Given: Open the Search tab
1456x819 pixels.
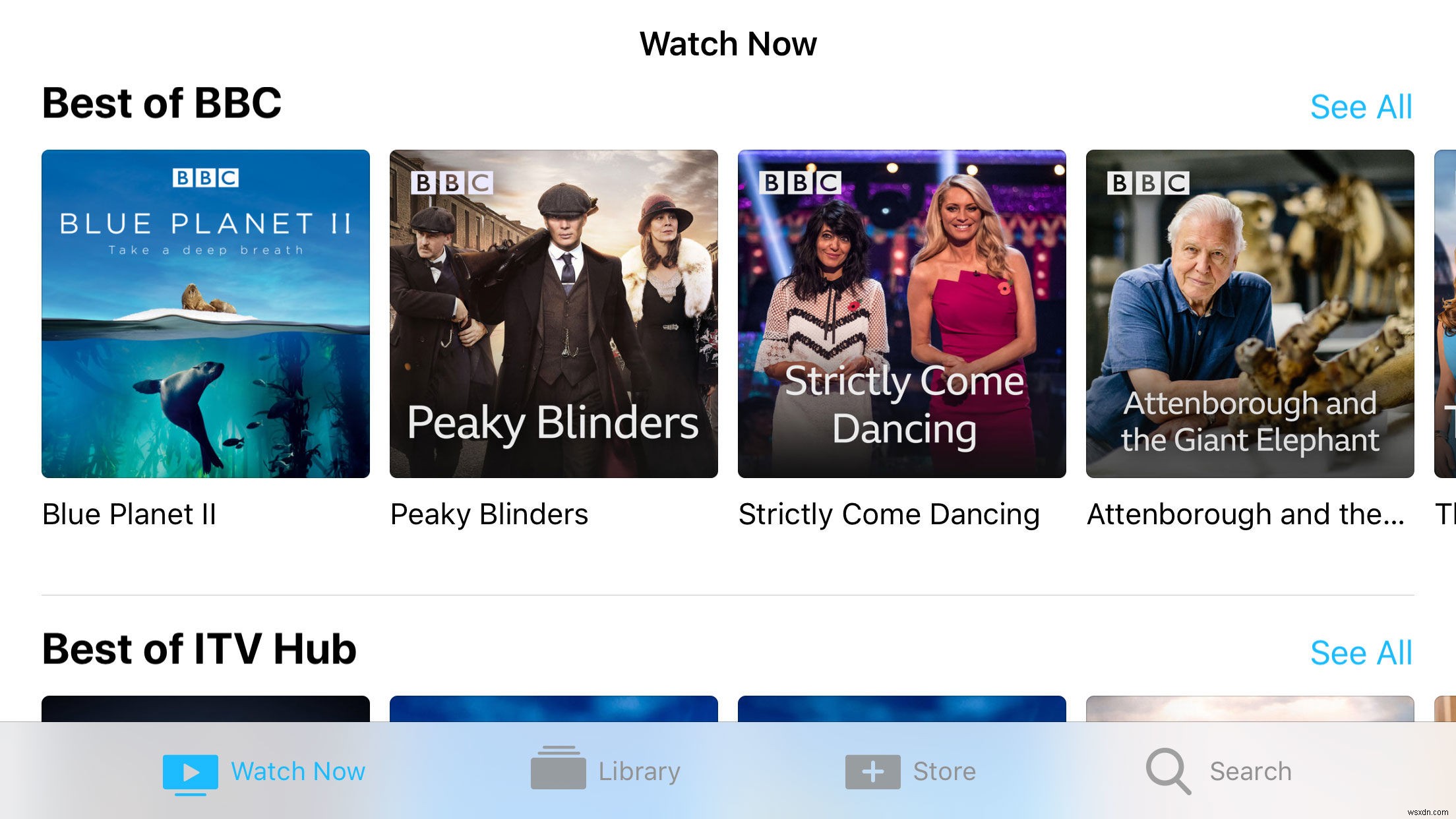Looking at the screenshot, I should (1219, 772).
